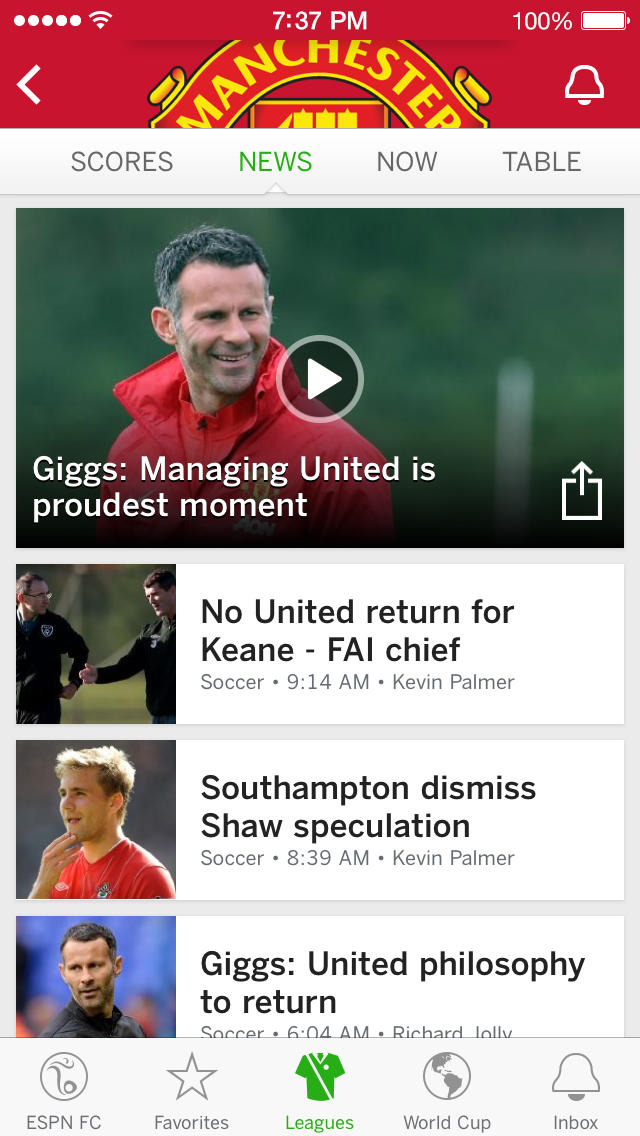Play the Giggs managing United video
This screenshot has height=1136, width=640.
pos(319,379)
